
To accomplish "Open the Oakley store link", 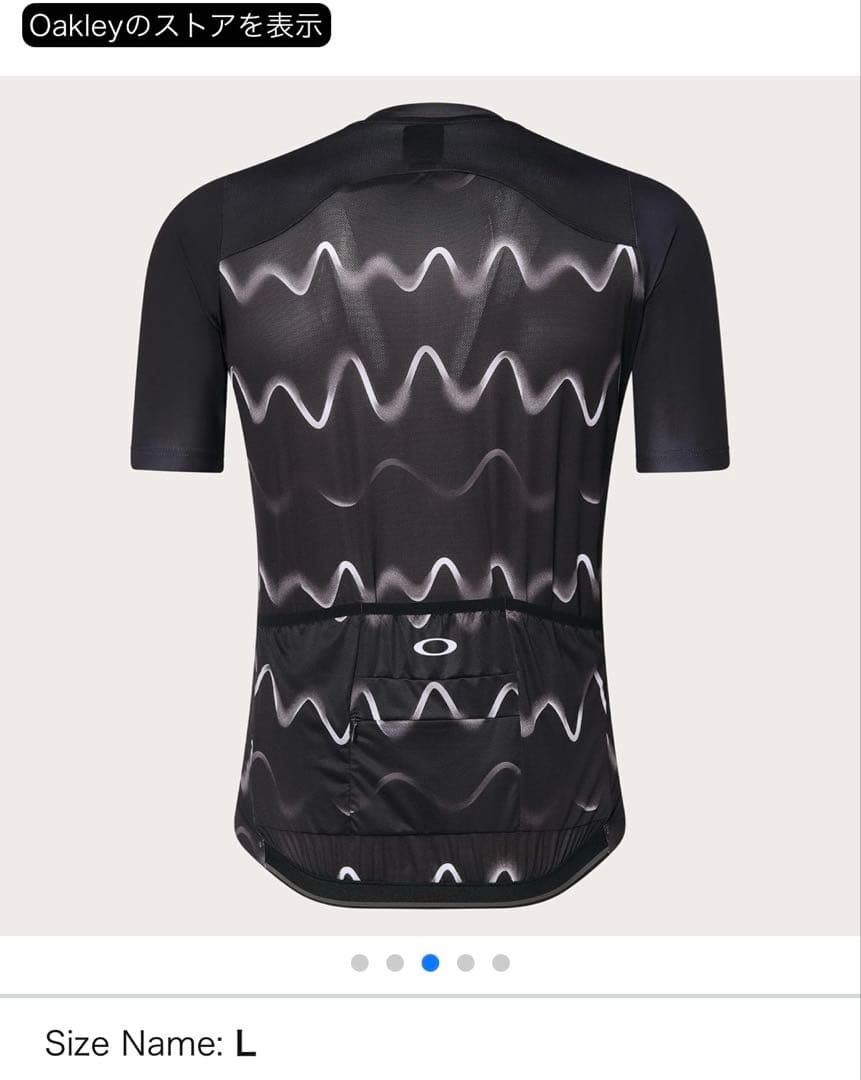I will tap(176, 27).
